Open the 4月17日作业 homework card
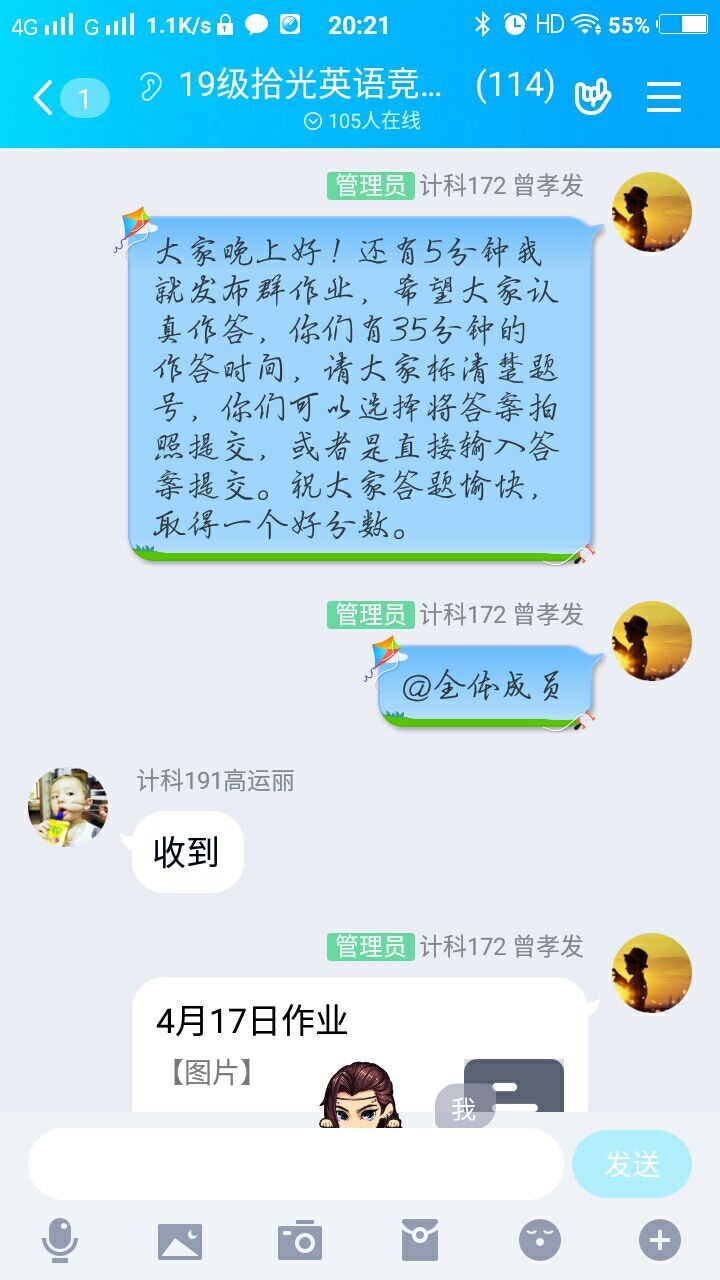 [359, 1045]
